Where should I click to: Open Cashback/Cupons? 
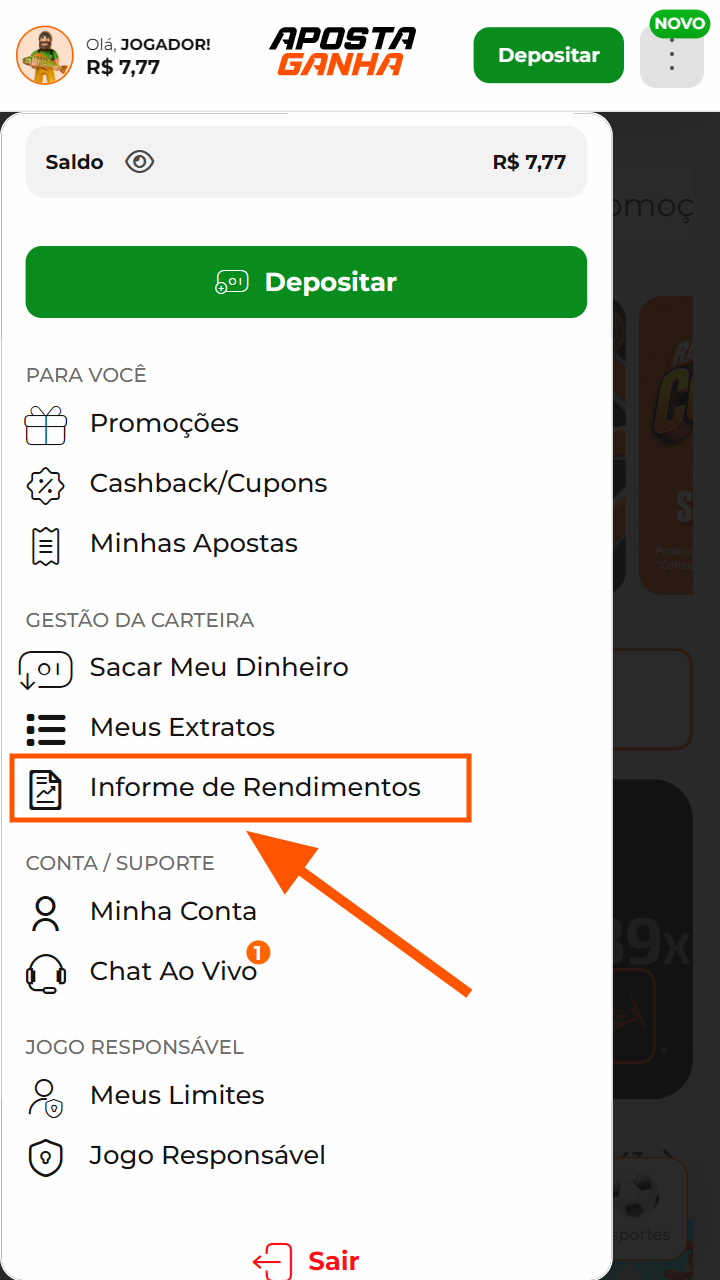[x=208, y=484]
